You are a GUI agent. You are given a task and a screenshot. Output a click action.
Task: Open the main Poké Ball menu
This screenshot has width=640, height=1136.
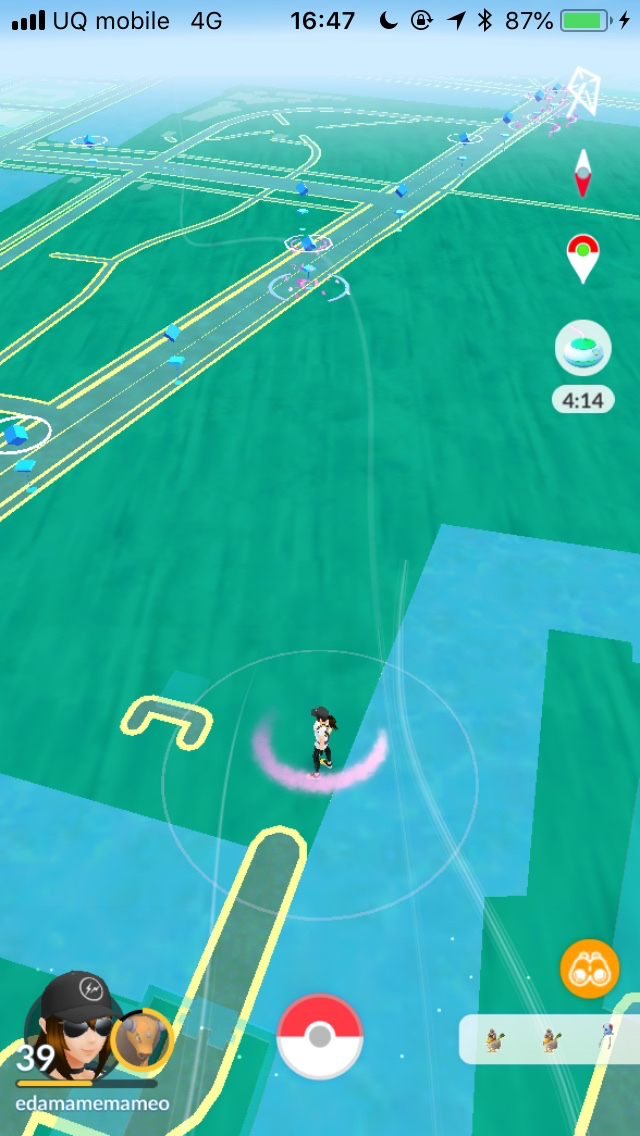(x=320, y=1037)
